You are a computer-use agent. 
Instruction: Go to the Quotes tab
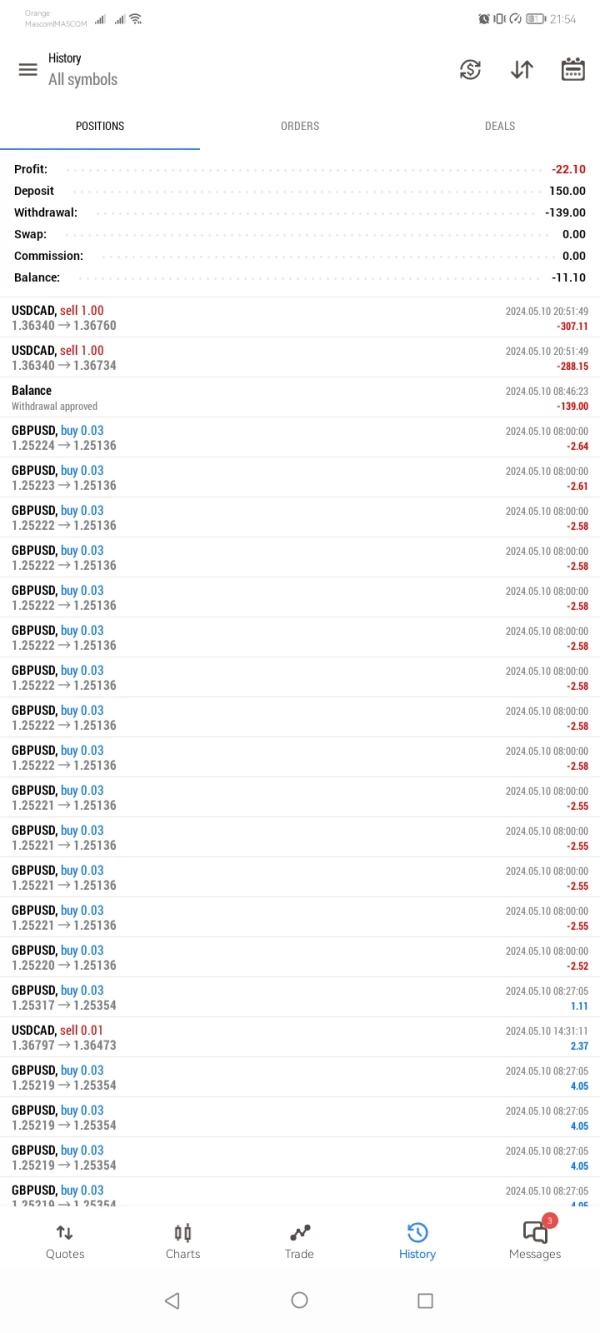[65, 1240]
